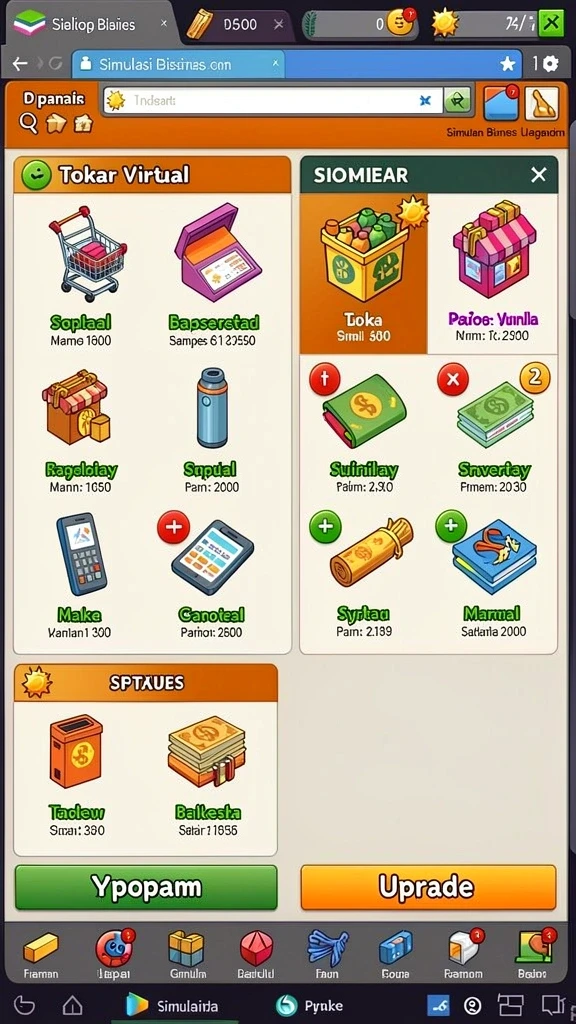Close the SIOMIEAR panel
The image size is (576, 1024).
(x=538, y=174)
